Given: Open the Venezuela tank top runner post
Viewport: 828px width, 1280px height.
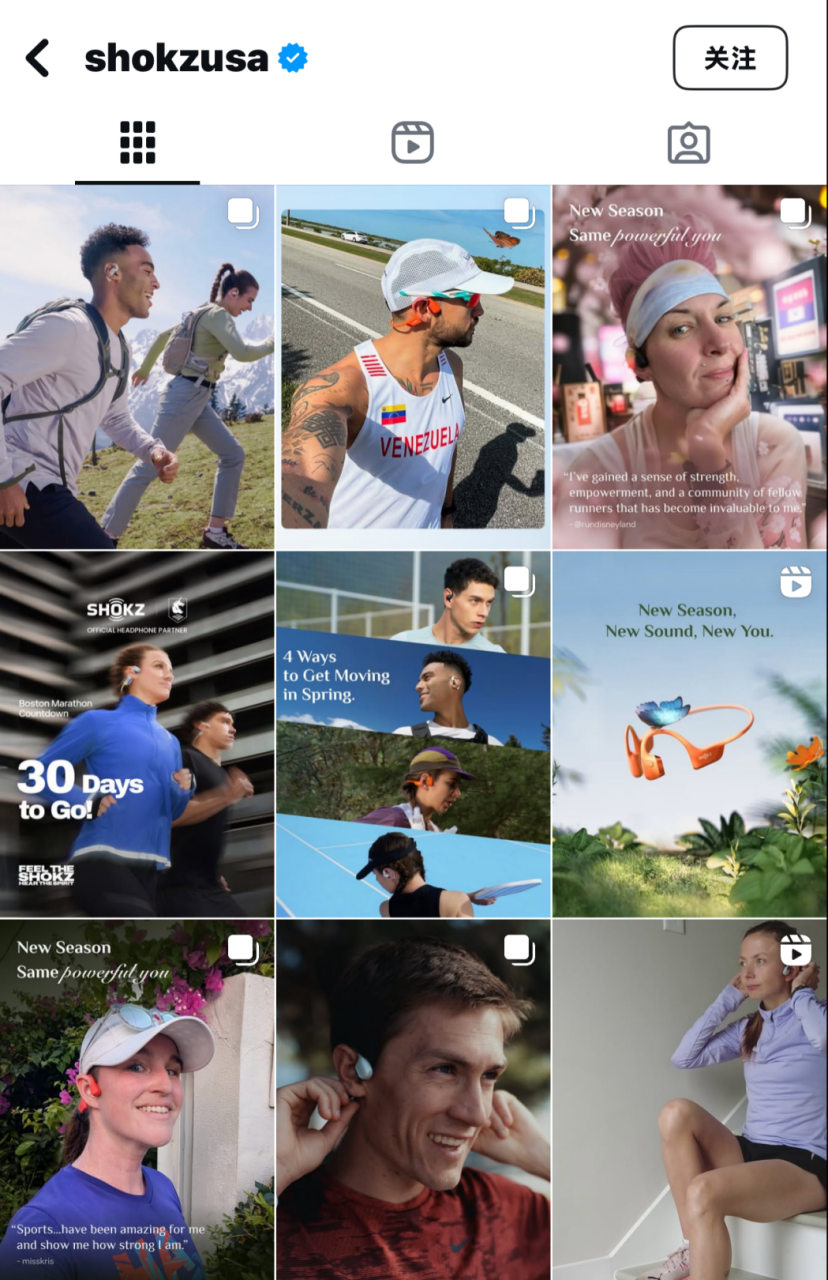Looking at the screenshot, I should [413, 367].
